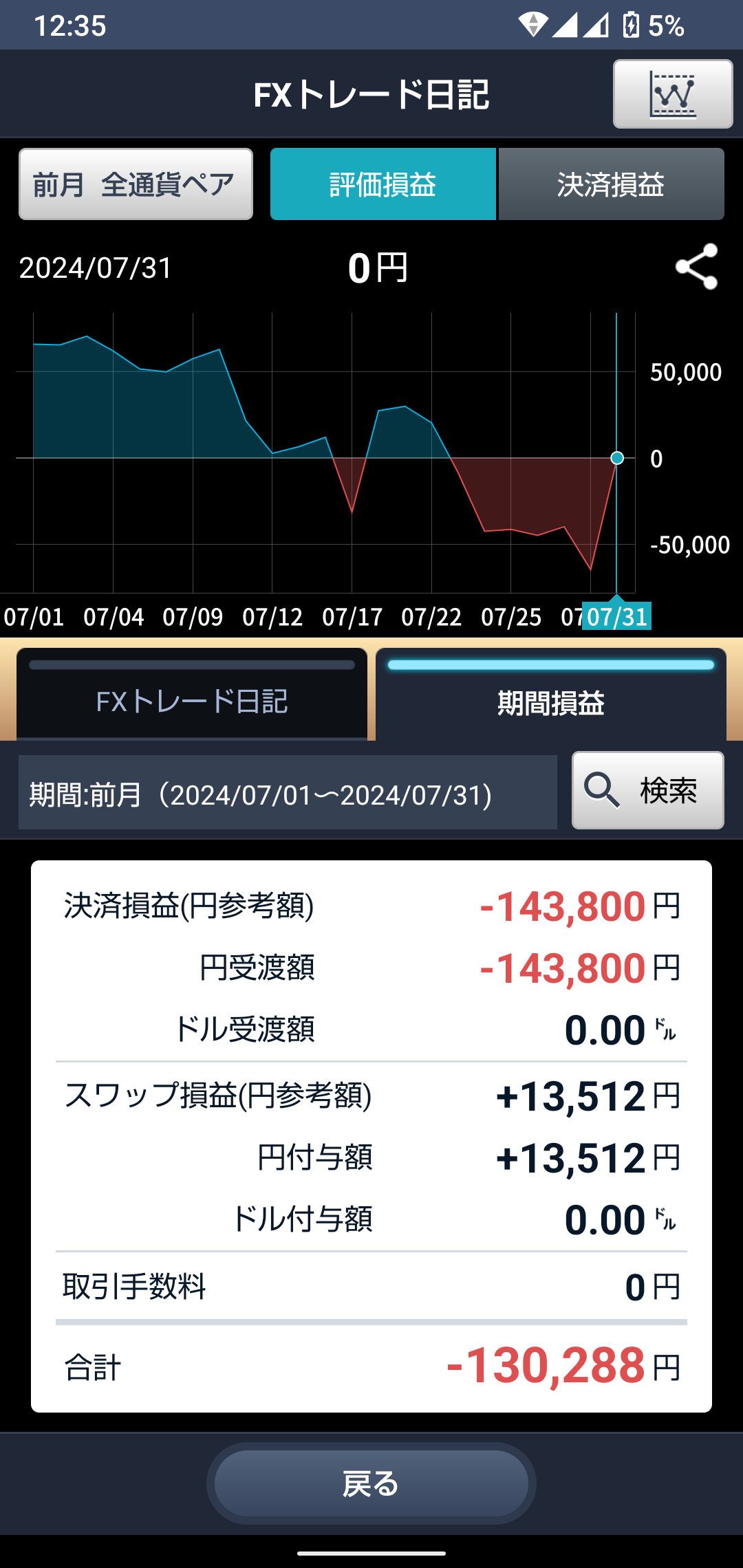Screen dimensions: 743x1568
Task: Switch to 決済損益 view
Action: click(611, 184)
